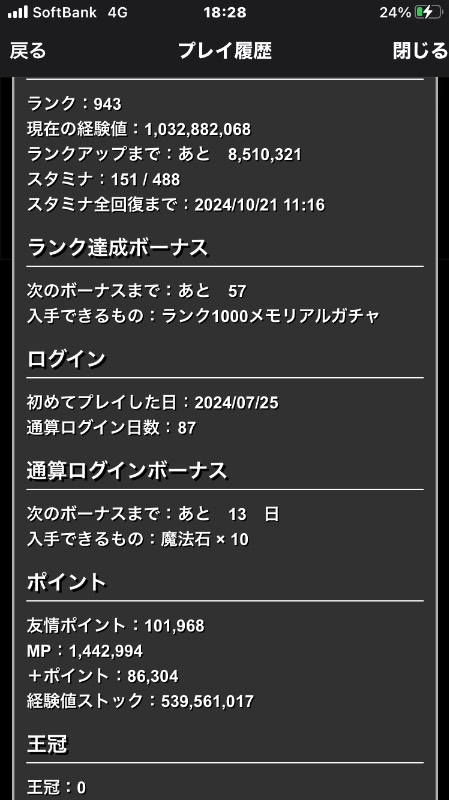Go back with the 戻る button

pyautogui.click(x=28, y=51)
